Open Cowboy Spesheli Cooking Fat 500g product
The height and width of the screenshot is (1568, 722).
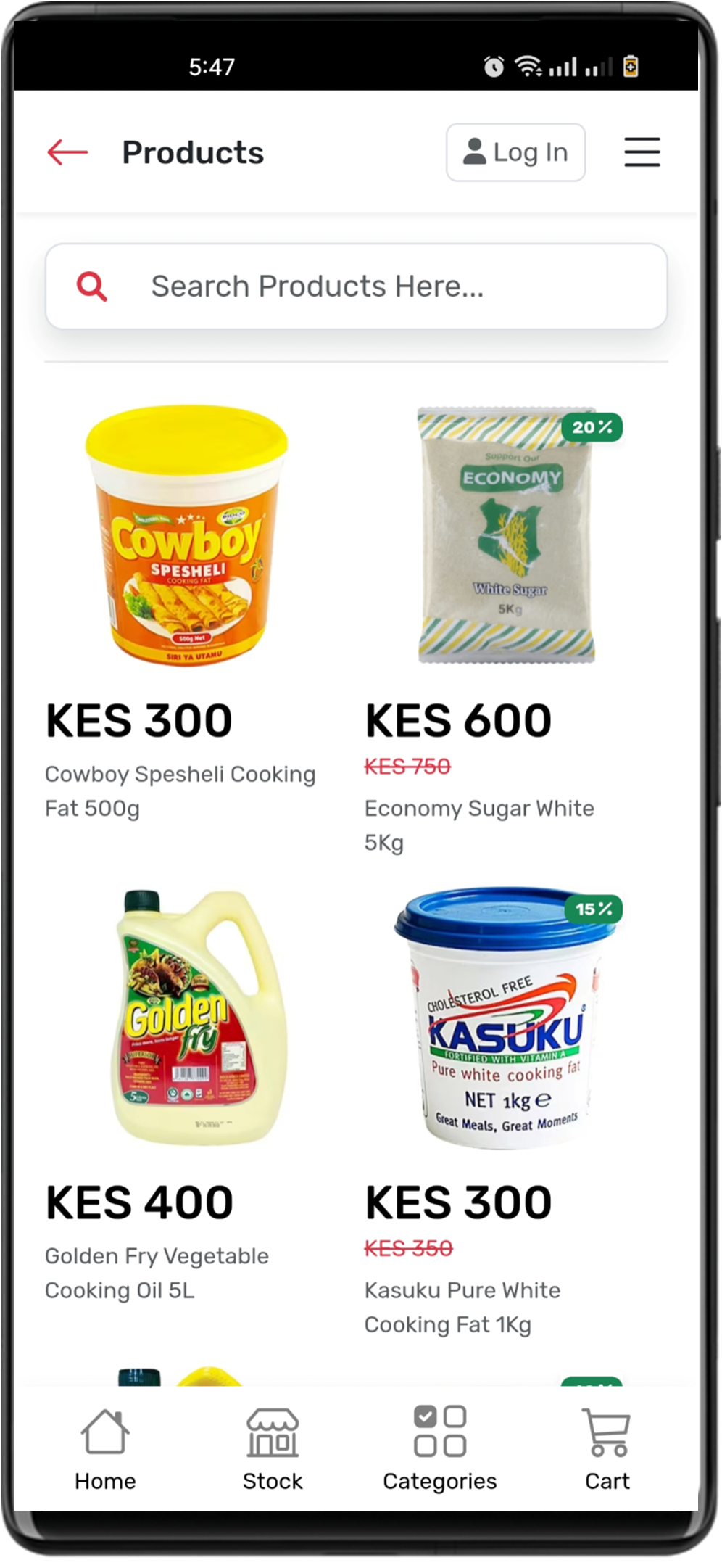click(186, 535)
